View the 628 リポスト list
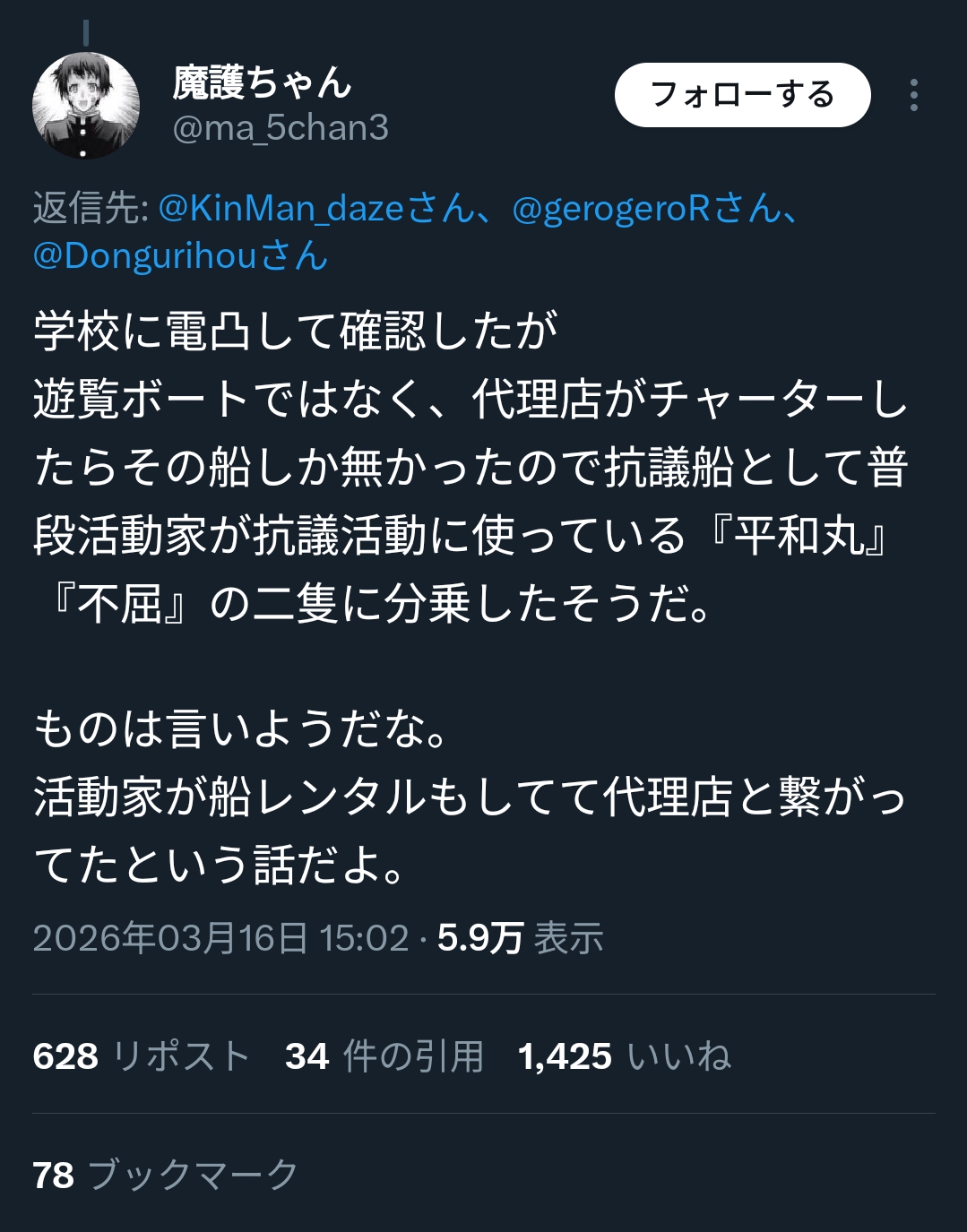The image size is (967, 1232). coord(142,1056)
